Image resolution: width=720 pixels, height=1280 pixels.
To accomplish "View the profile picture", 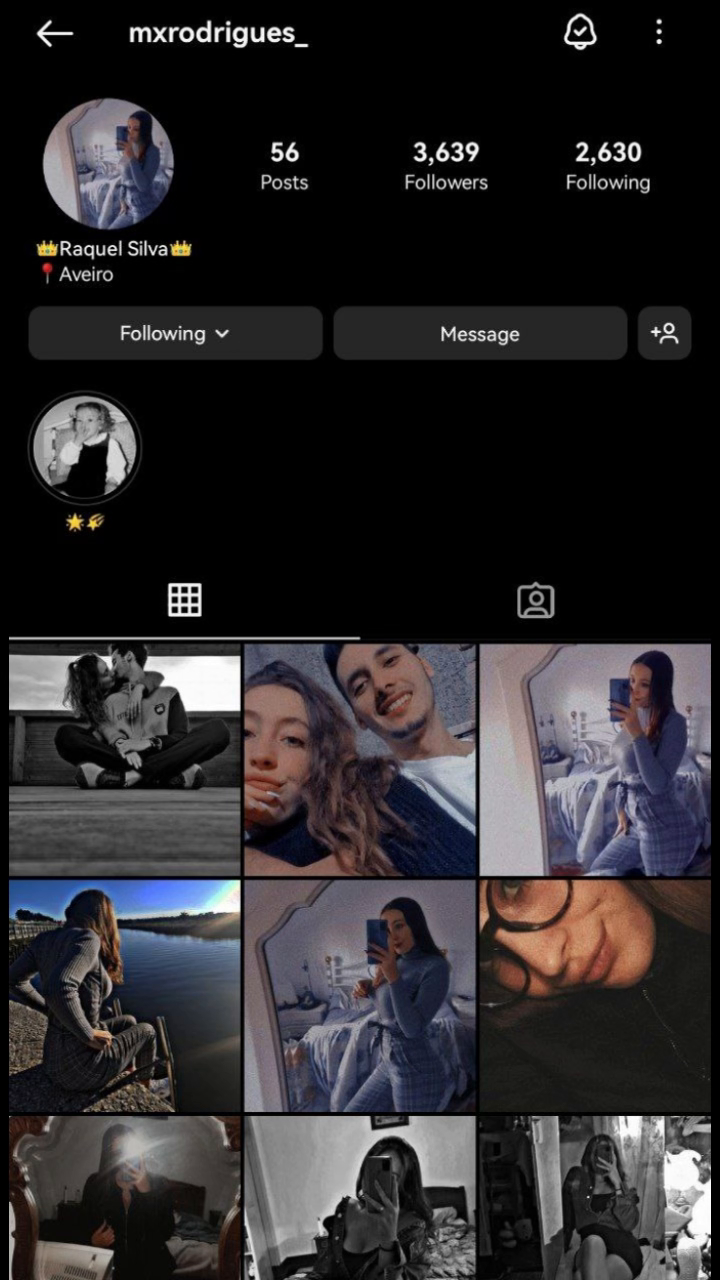I will pyautogui.click(x=108, y=164).
